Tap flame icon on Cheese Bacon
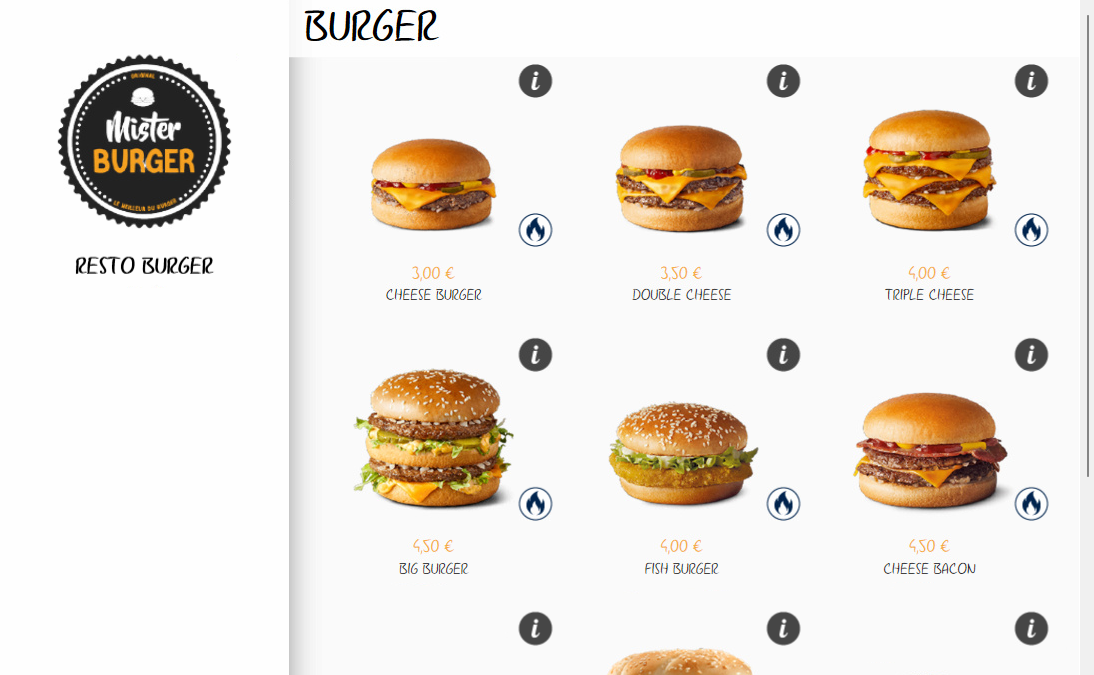The image size is (1094, 675). click(1031, 504)
